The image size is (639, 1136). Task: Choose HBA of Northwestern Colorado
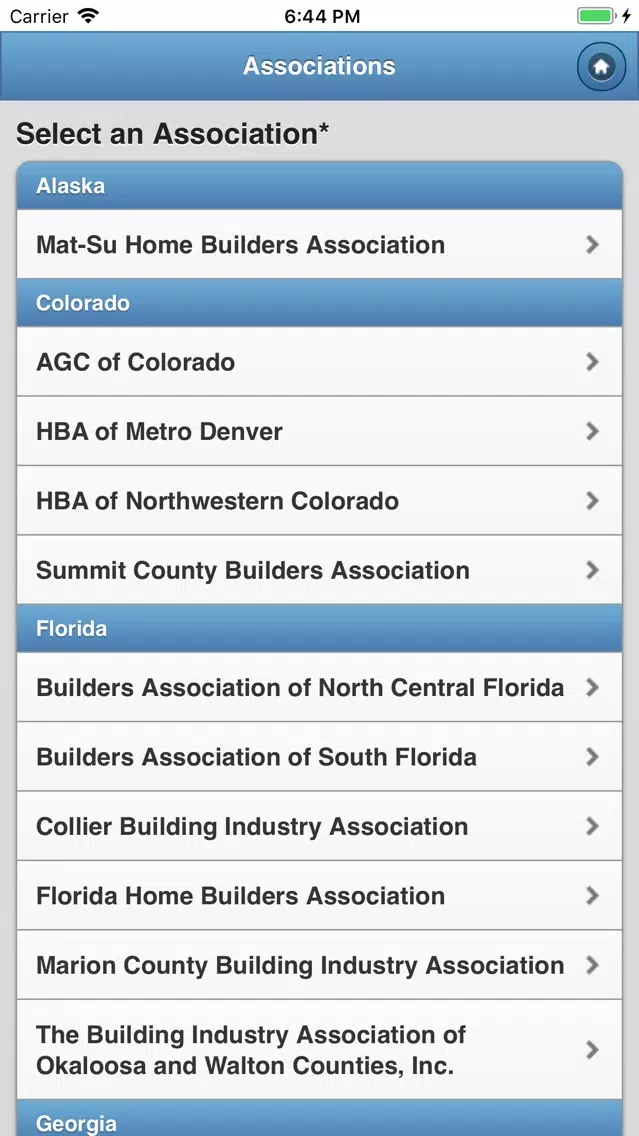[x=320, y=501]
